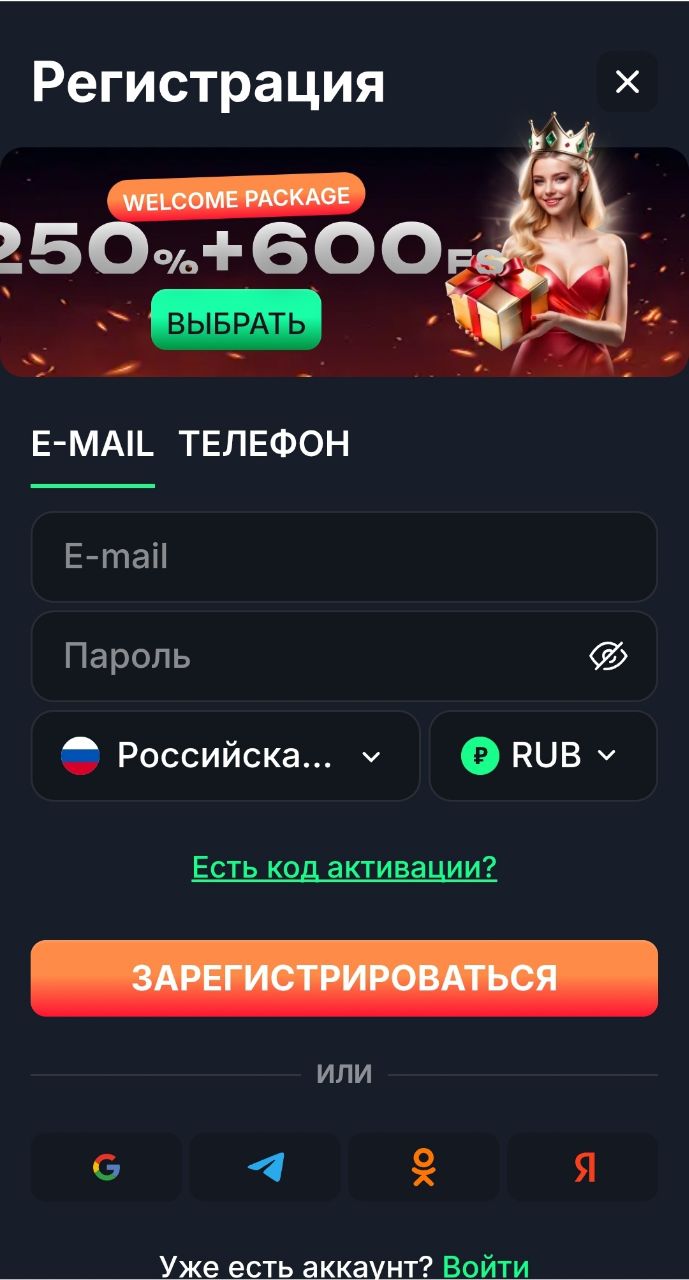Select the E-MAIL registration tab
Screen dimensions: 689x1280
pos(92,444)
